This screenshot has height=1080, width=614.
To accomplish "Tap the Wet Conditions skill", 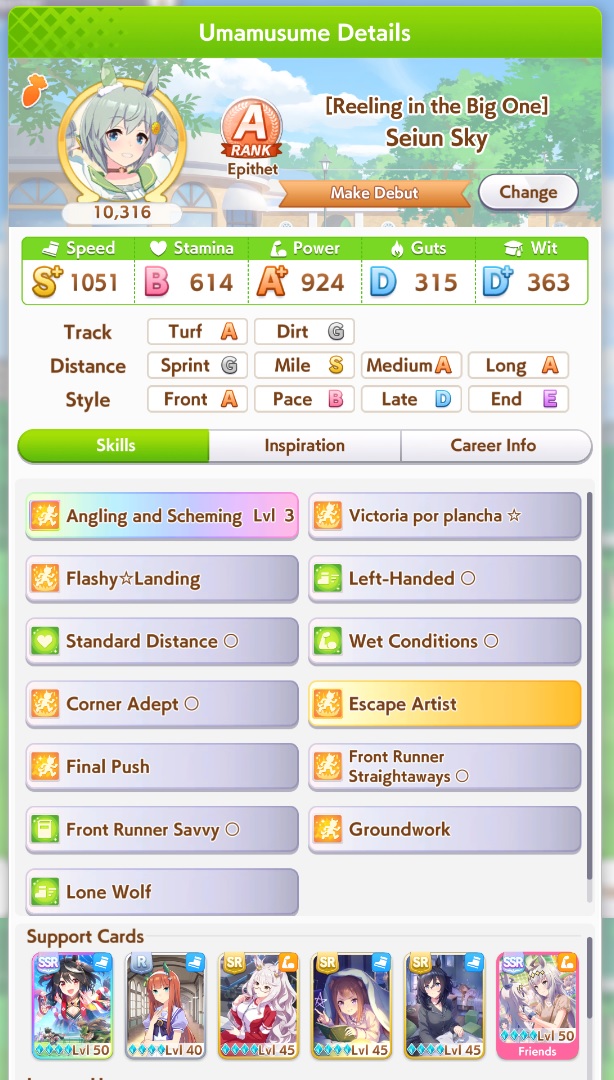I will point(444,641).
